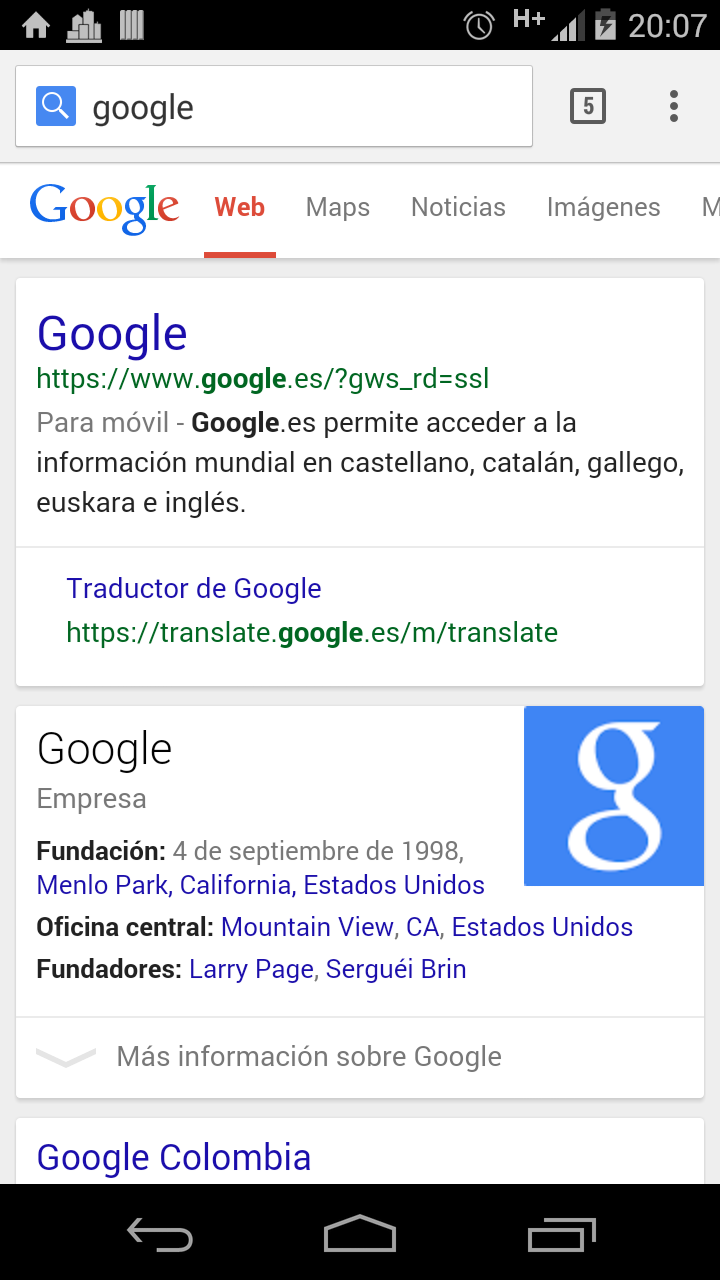Tap the search box containing google

(273, 106)
